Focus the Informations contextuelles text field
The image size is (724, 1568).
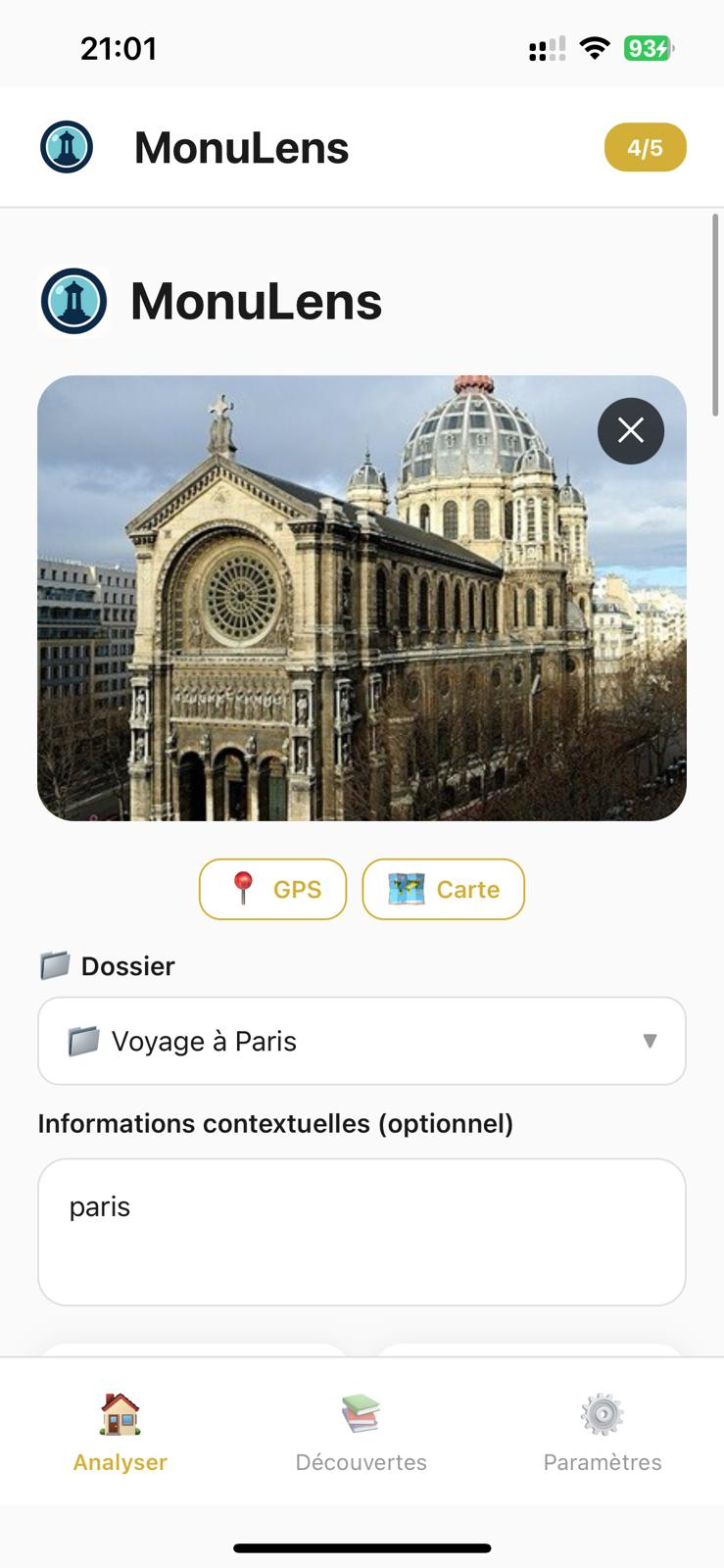pos(362,1232)
